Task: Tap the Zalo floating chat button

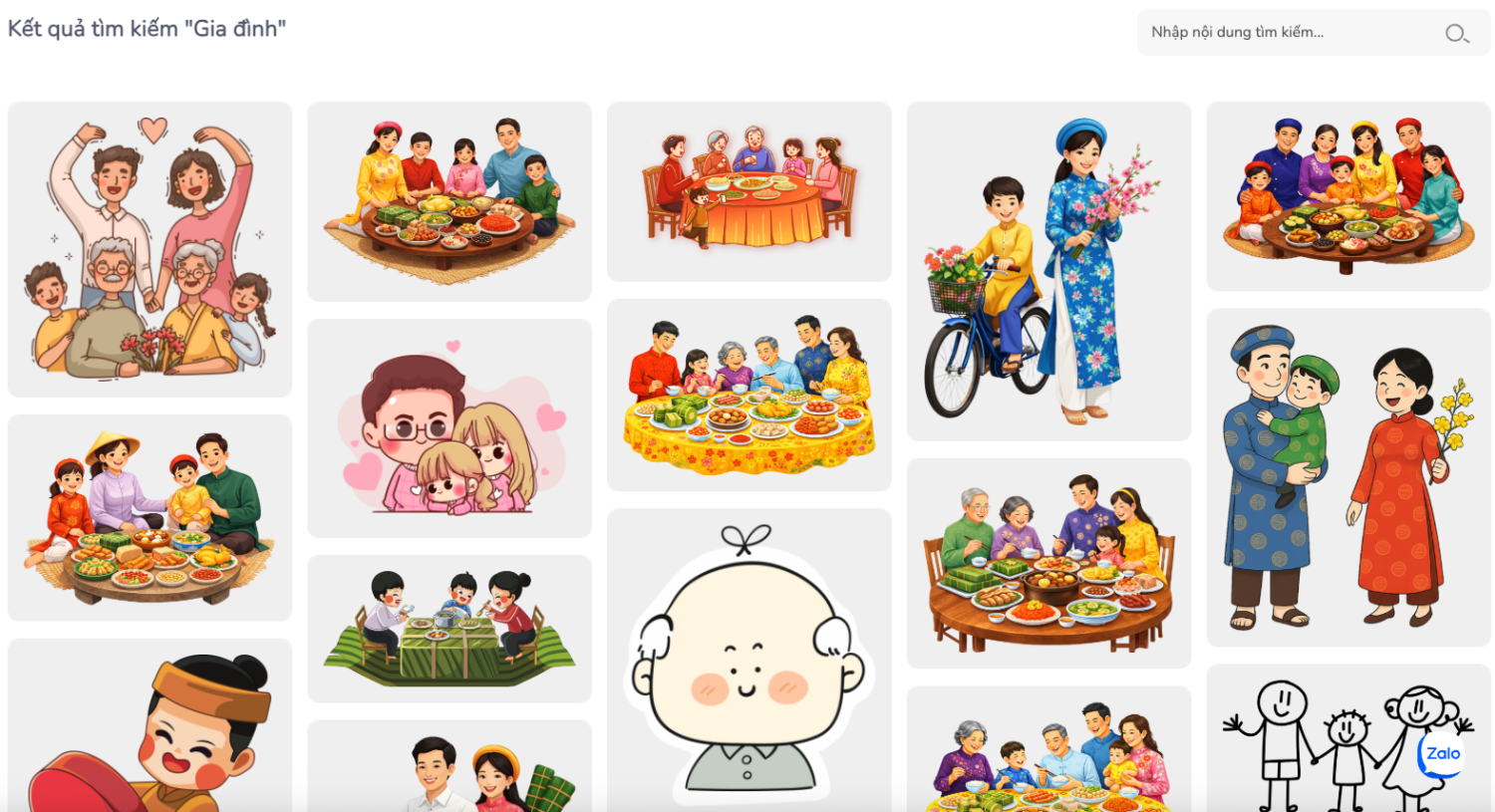Action: [1442, 754]
